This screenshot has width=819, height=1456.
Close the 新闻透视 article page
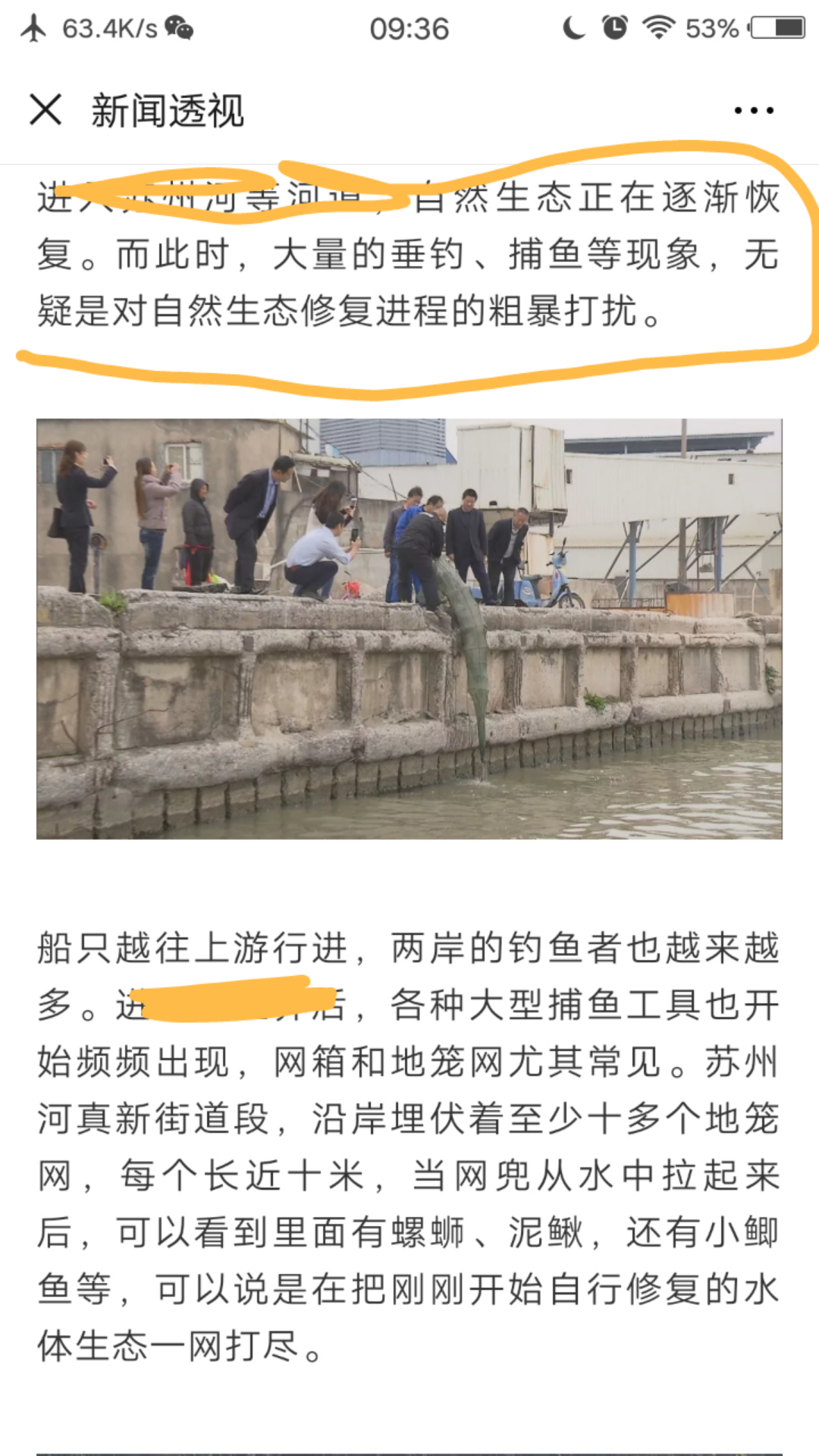(45, 110)
